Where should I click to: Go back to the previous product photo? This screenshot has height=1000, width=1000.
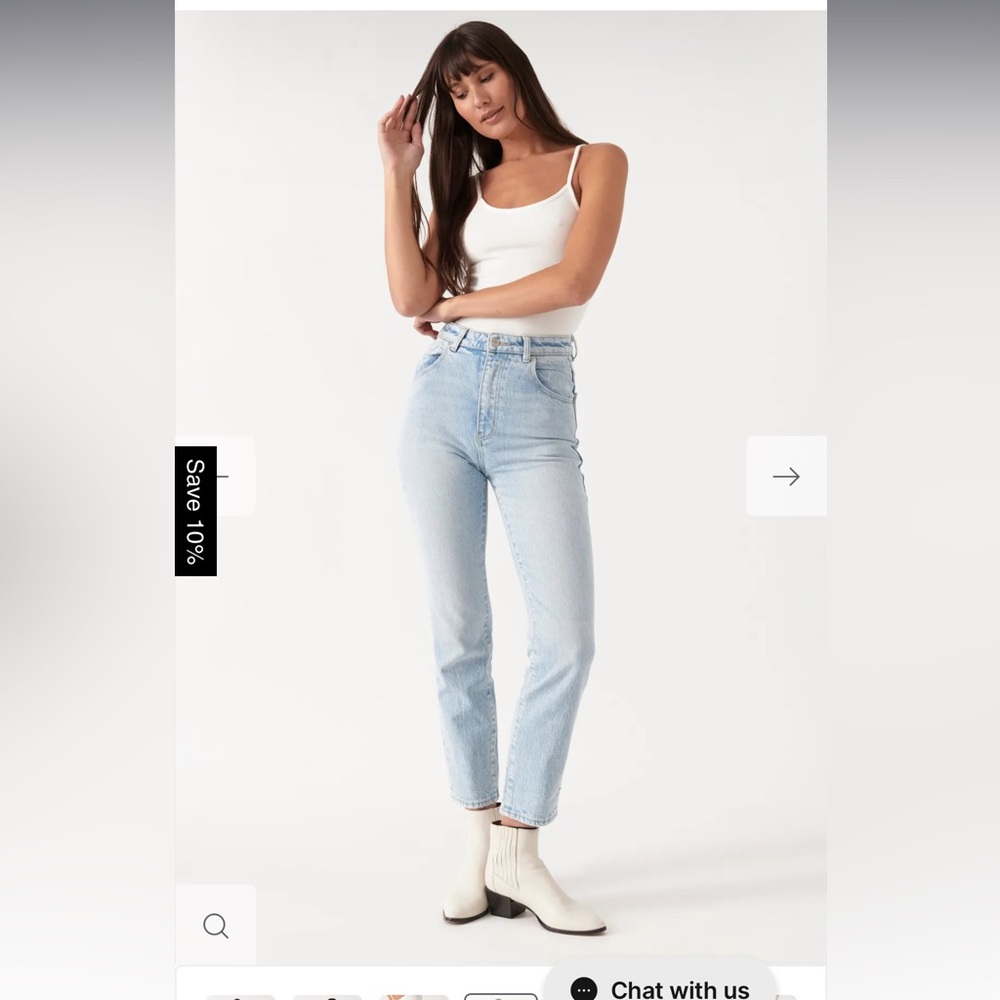236,476
